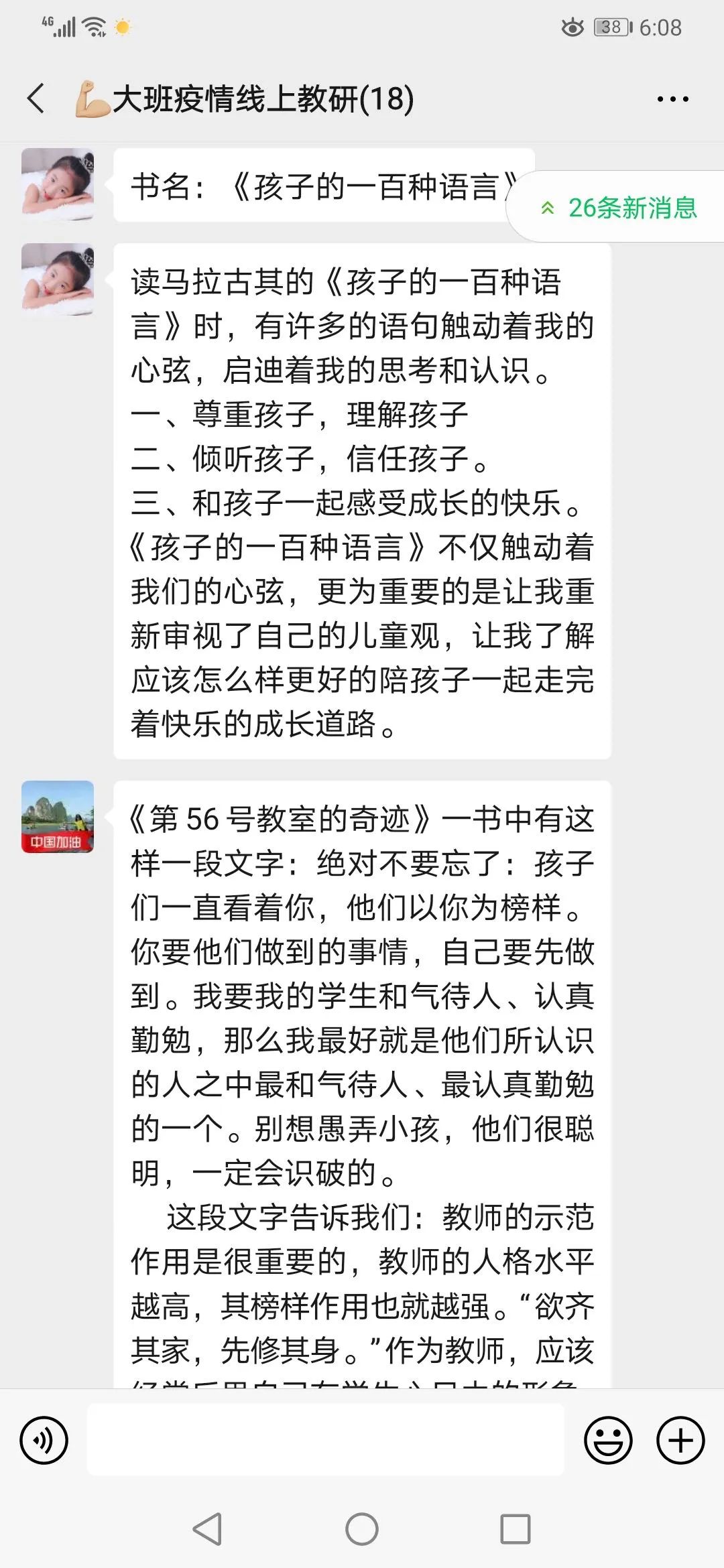Open the emoji picker

(x=608, y=1439)
